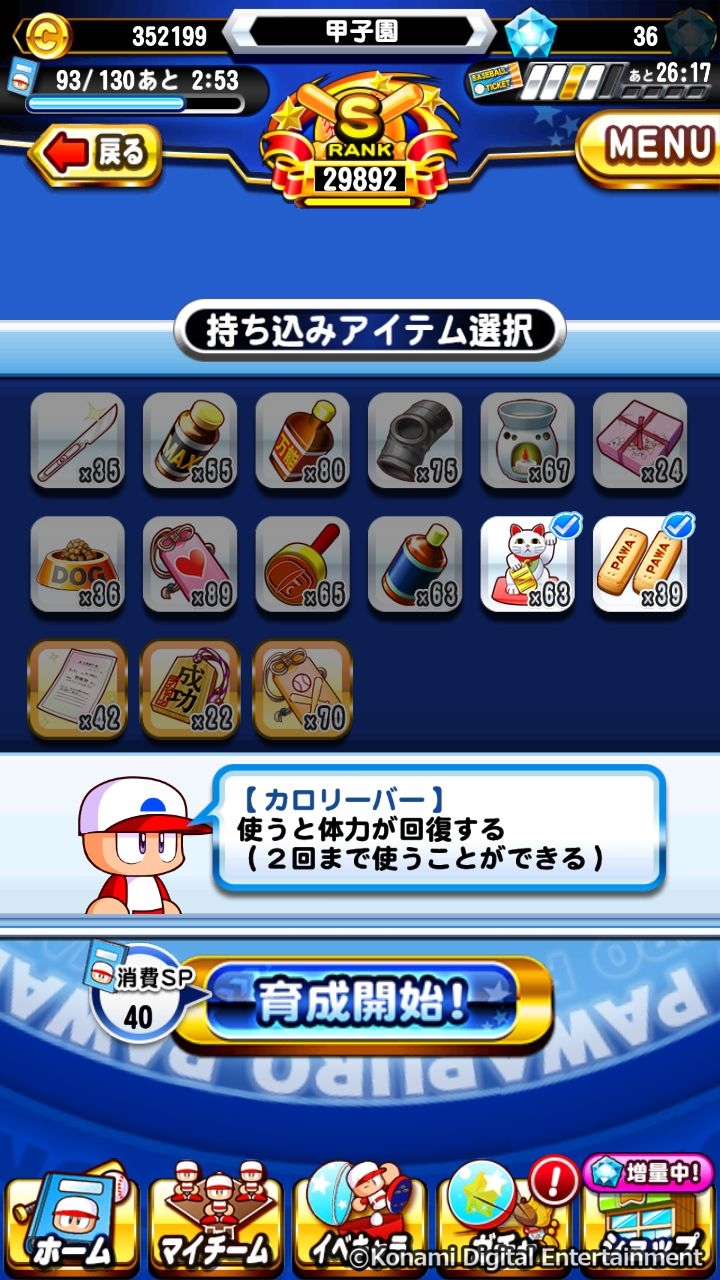Select the baseball charm item x70
720x1280 pixels.
303,689
